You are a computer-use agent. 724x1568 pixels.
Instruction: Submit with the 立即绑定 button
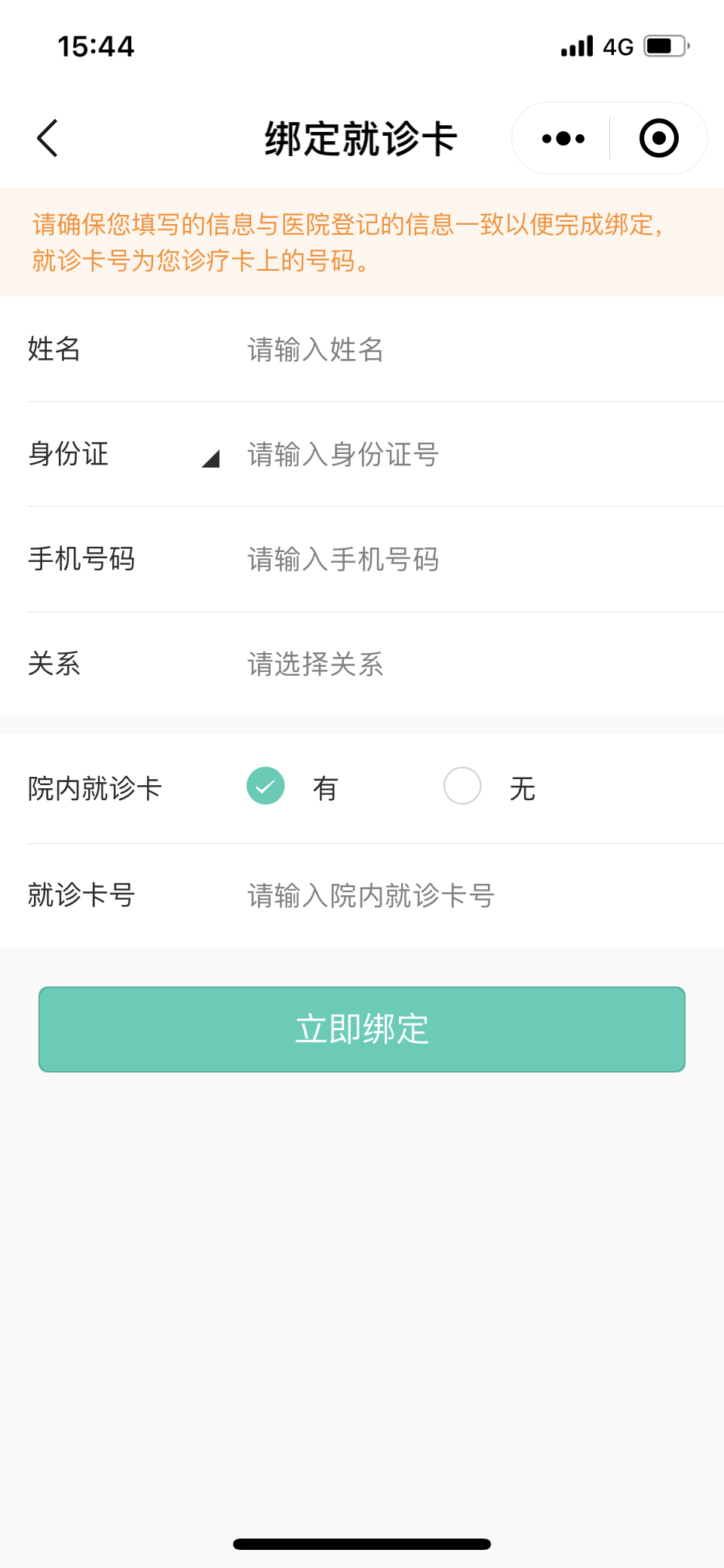coord(362,1029)
